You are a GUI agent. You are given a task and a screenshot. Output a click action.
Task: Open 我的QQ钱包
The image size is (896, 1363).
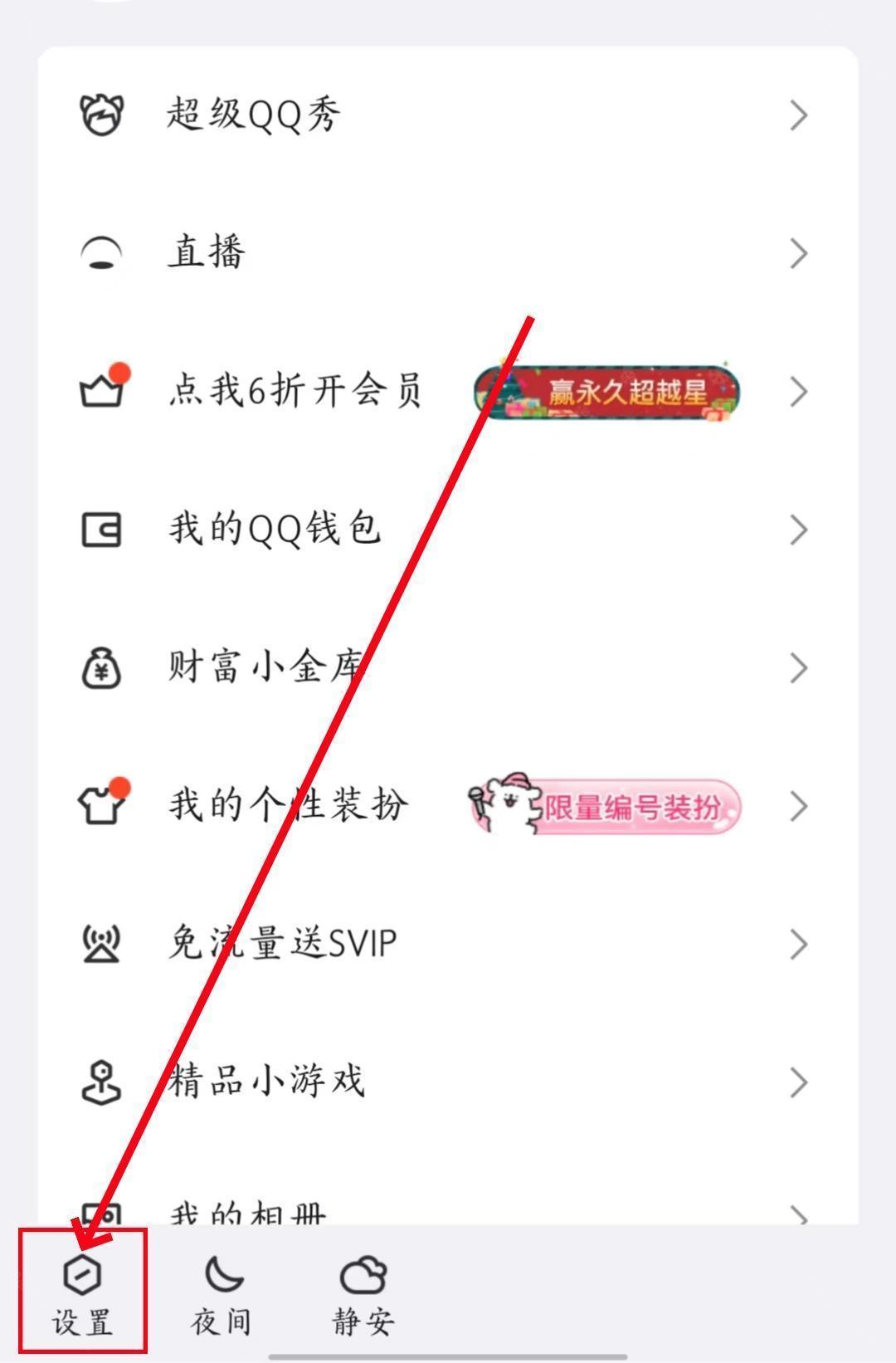pyautogui.click(x=274, y=530)
